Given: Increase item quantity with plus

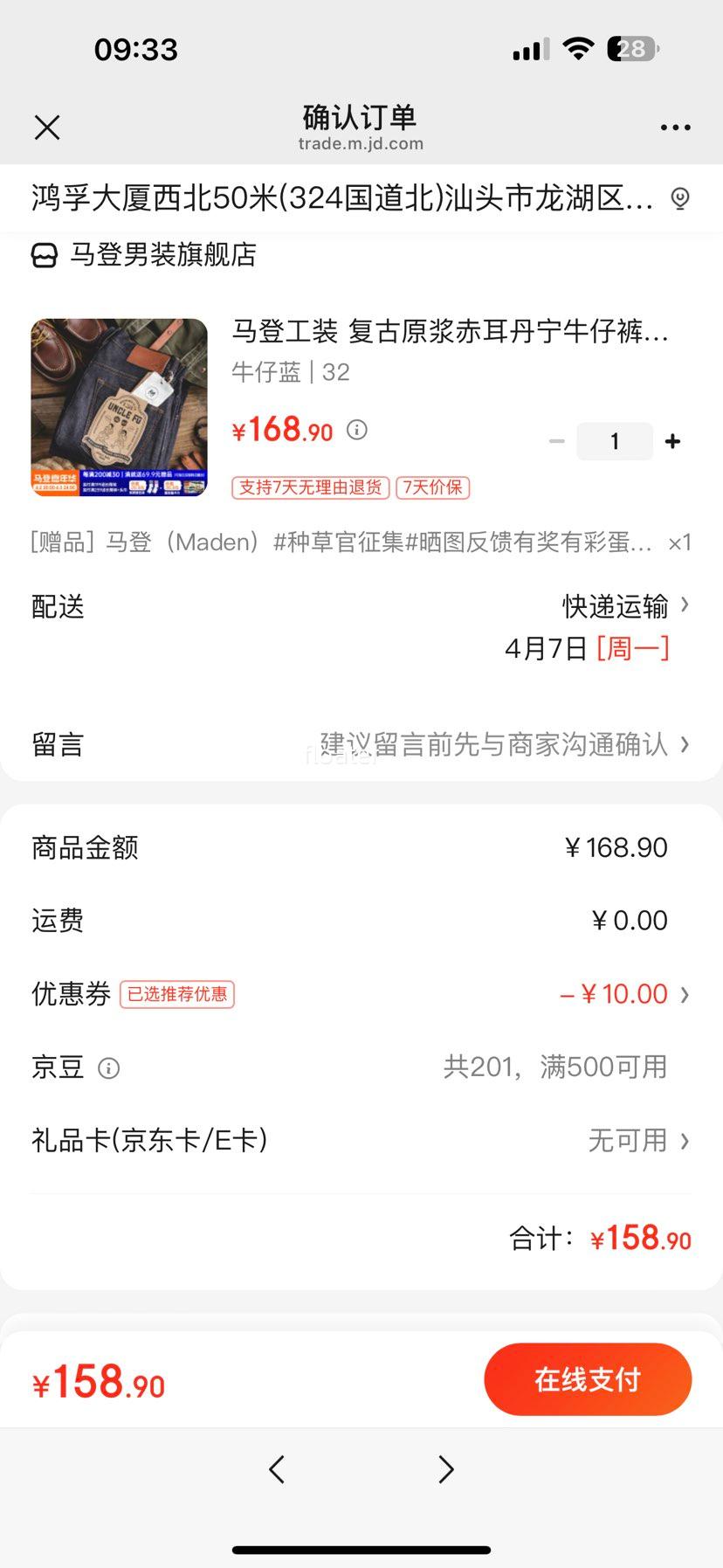Looking at the screenshot, I should click(x=672, y=442).
